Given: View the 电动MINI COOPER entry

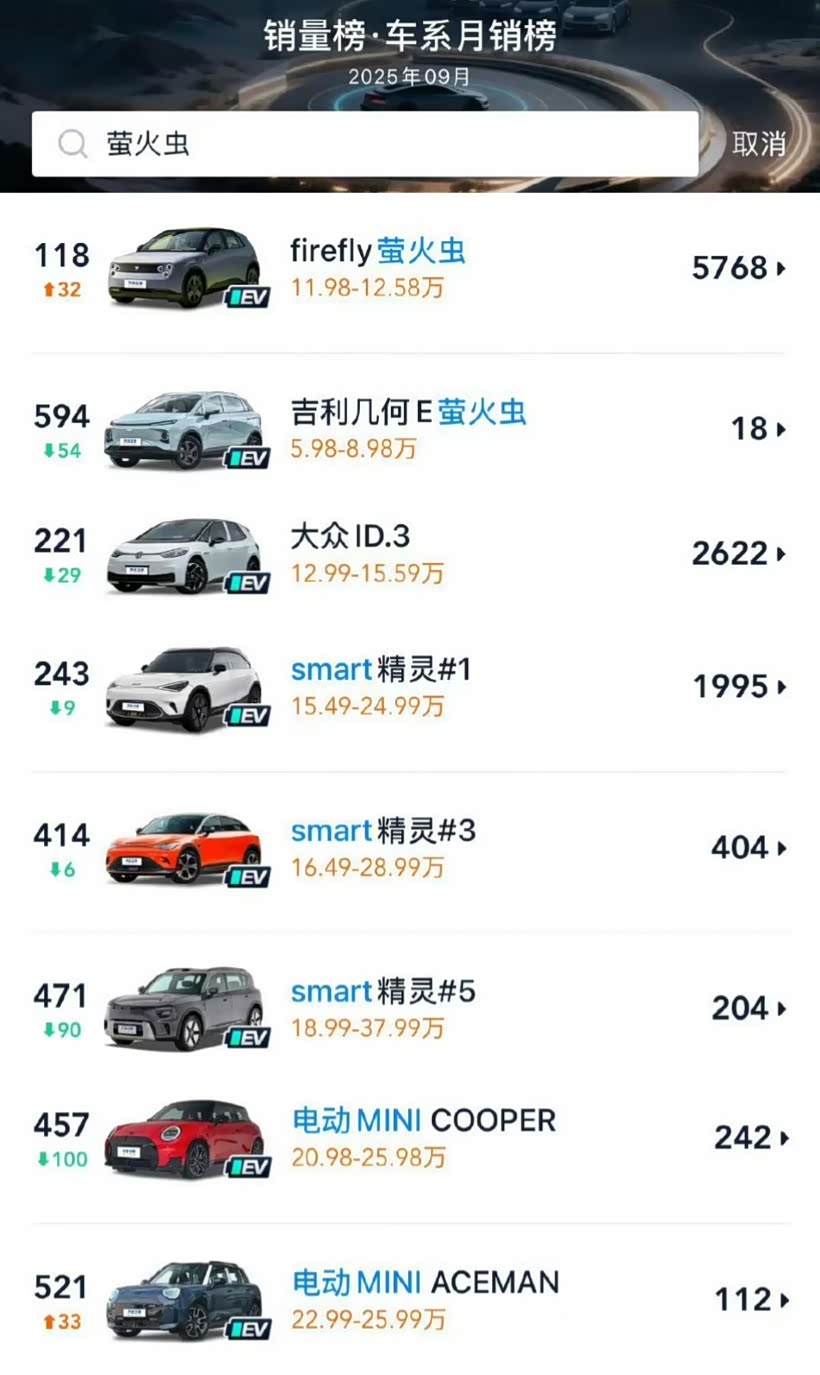Looking at the screenshot, I should pyautogui.click(x=410, y=1138).
